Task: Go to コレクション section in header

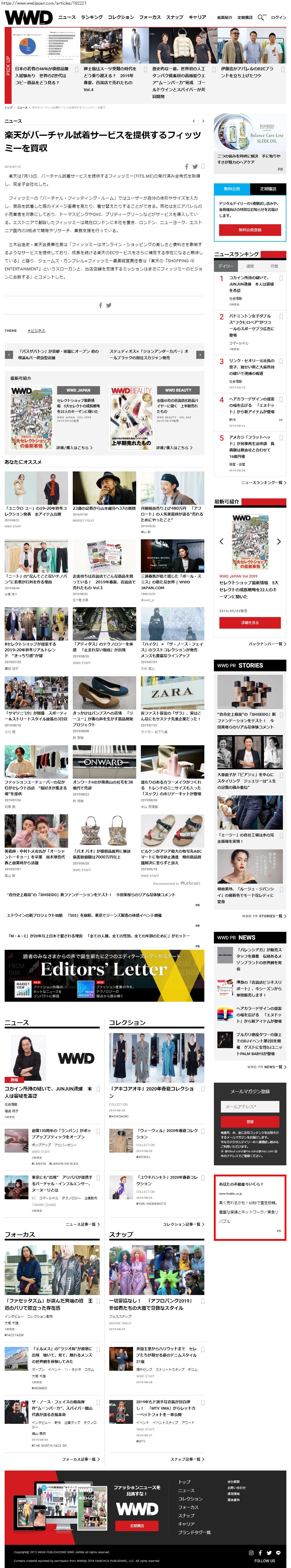Action: 120,17
